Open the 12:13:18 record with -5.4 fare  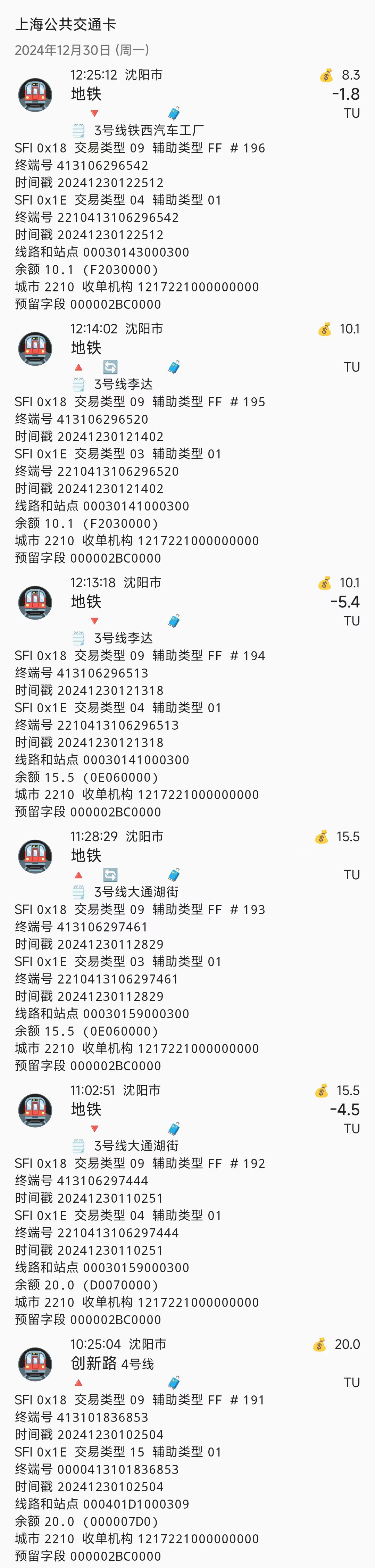[187, 602]
